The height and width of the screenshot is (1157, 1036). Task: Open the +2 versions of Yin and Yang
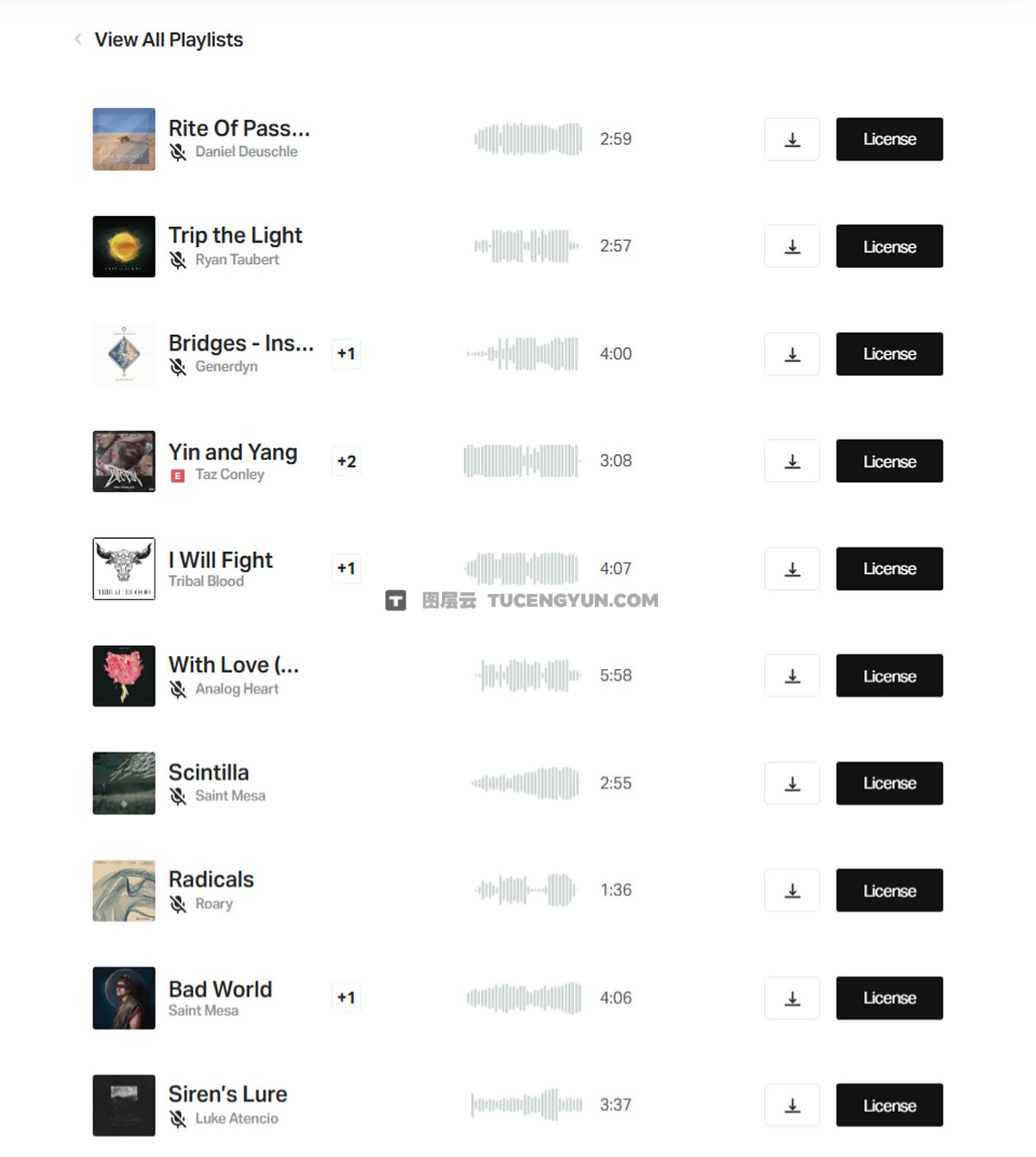(x=346, y=462)
